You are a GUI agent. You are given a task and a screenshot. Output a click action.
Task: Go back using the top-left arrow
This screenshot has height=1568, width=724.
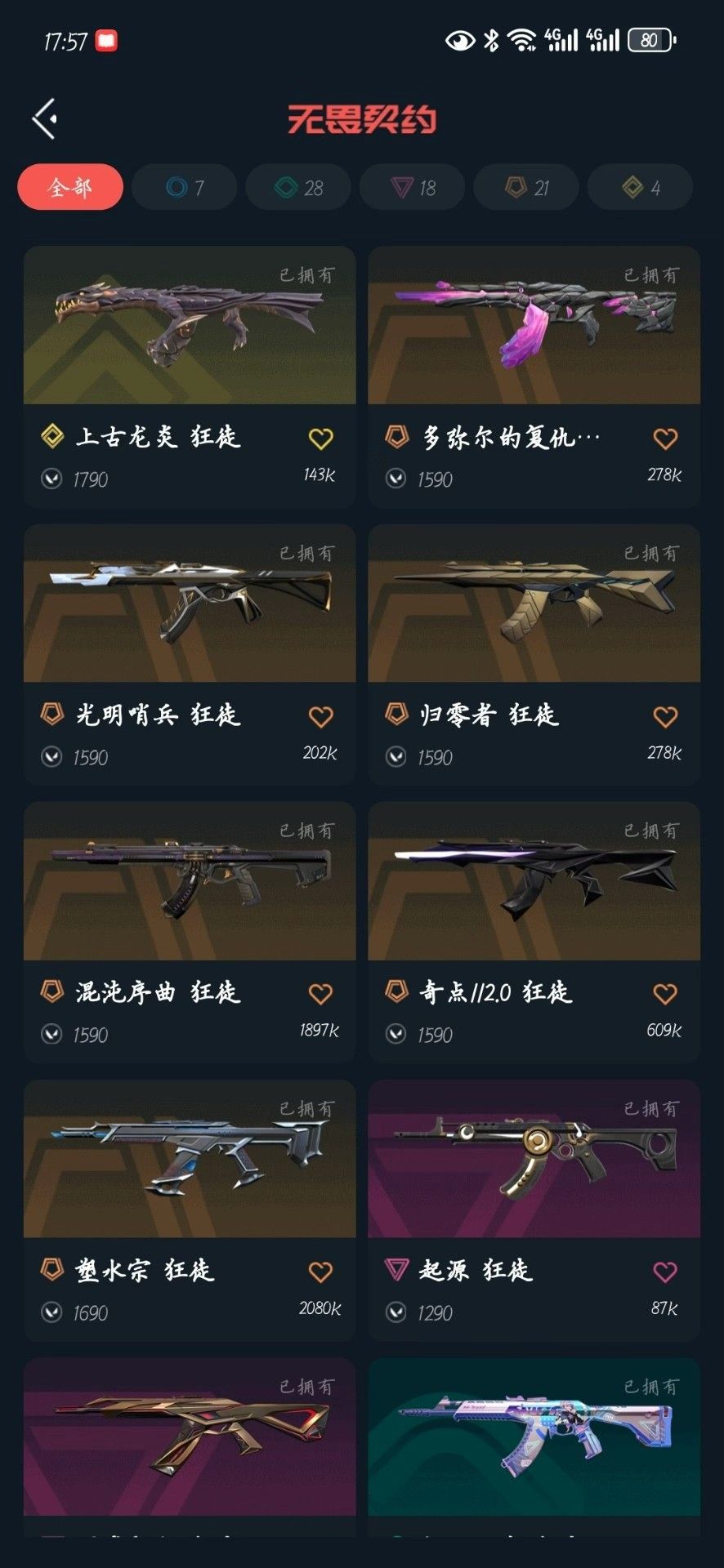pos(45,118)
